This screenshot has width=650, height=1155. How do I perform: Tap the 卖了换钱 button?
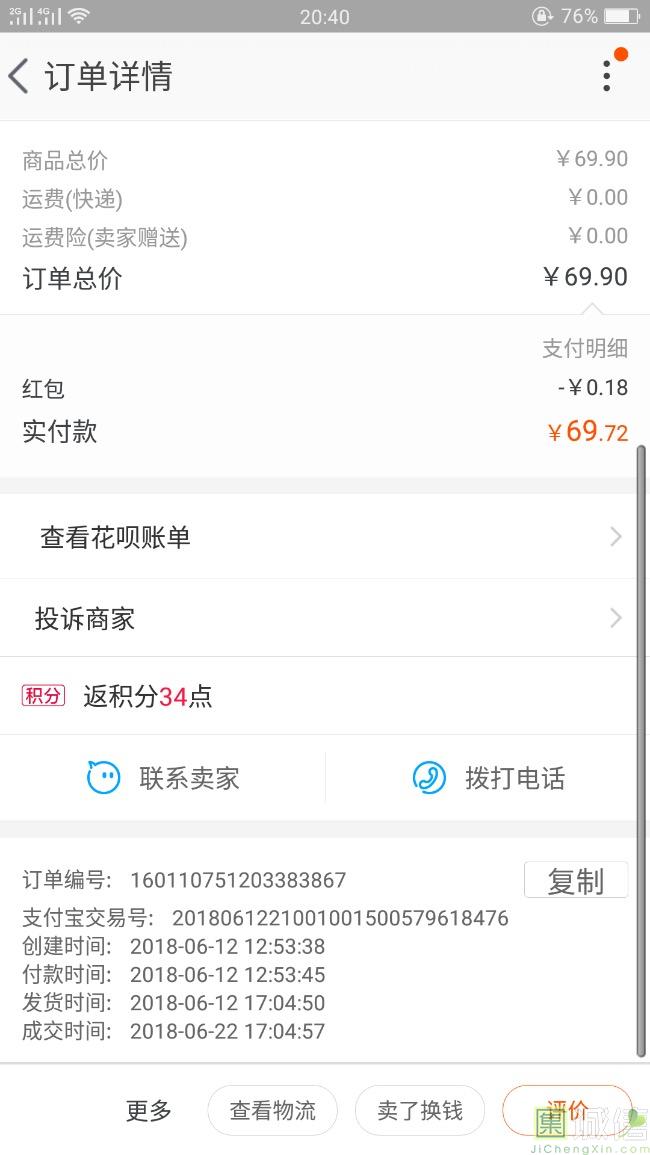[419, 1110]
